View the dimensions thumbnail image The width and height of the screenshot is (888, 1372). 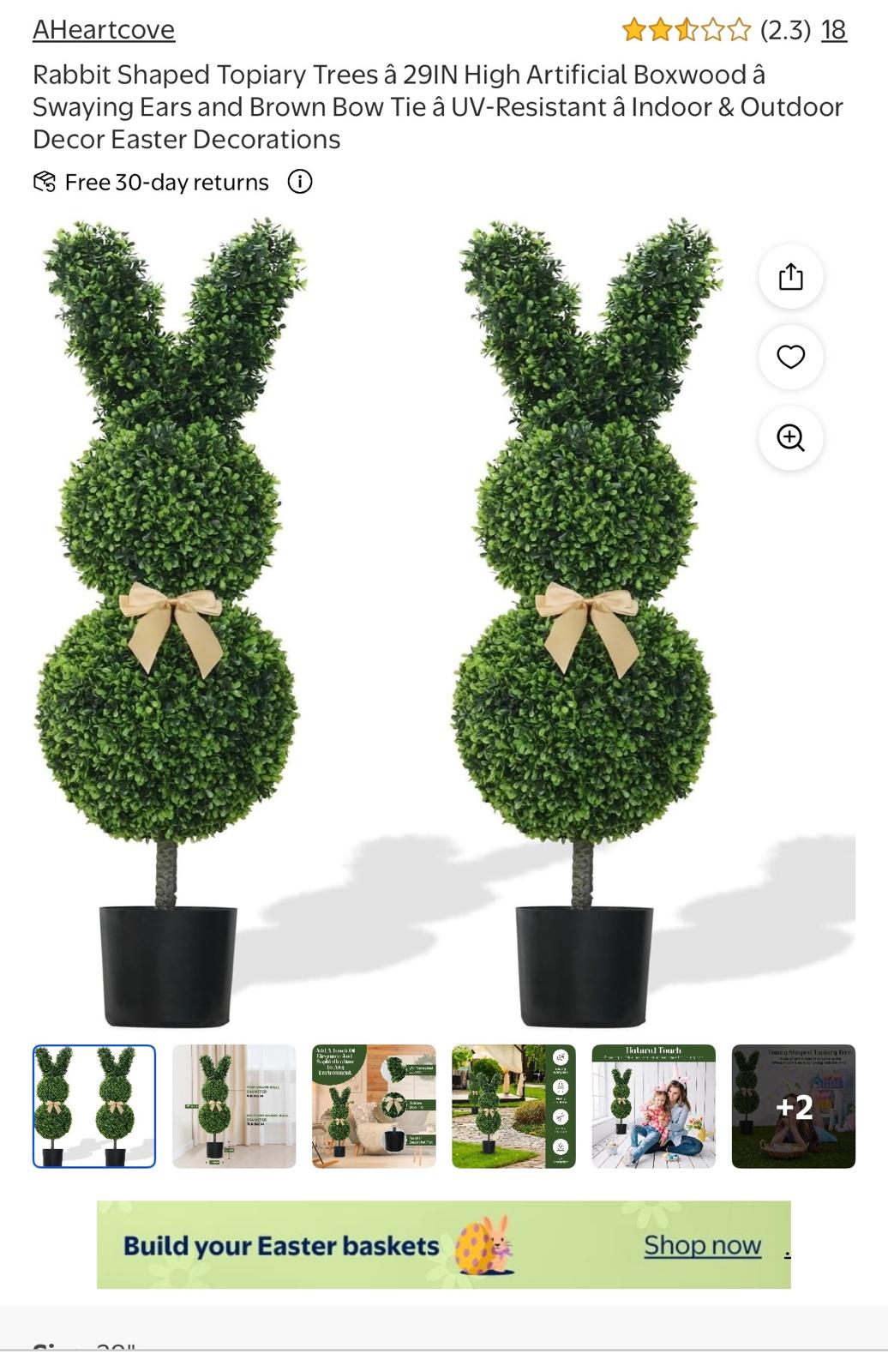pyautogui.click(x=234, y=1106)
